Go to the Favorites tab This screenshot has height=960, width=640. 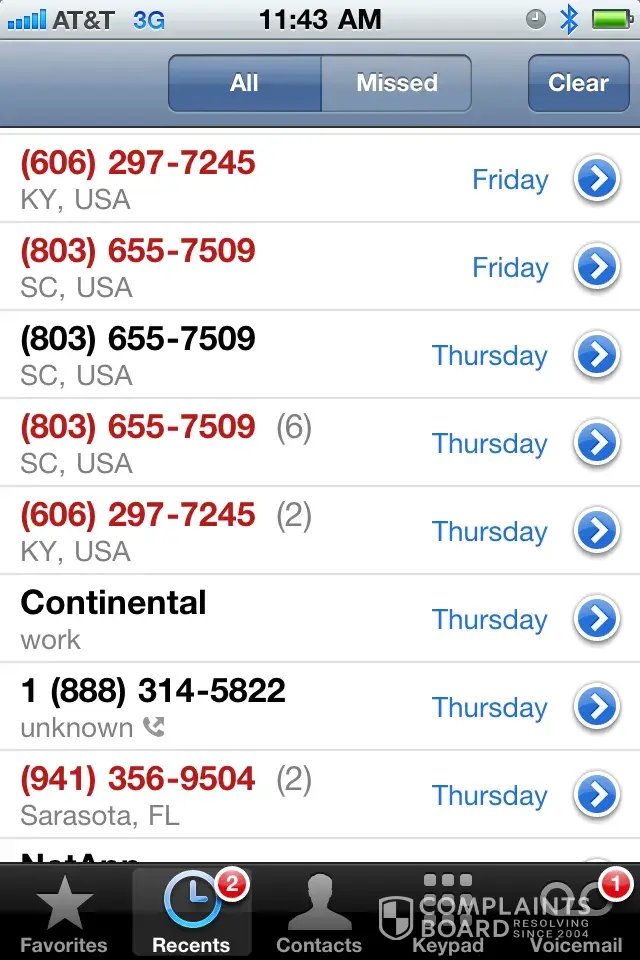[x=64, y=915]
